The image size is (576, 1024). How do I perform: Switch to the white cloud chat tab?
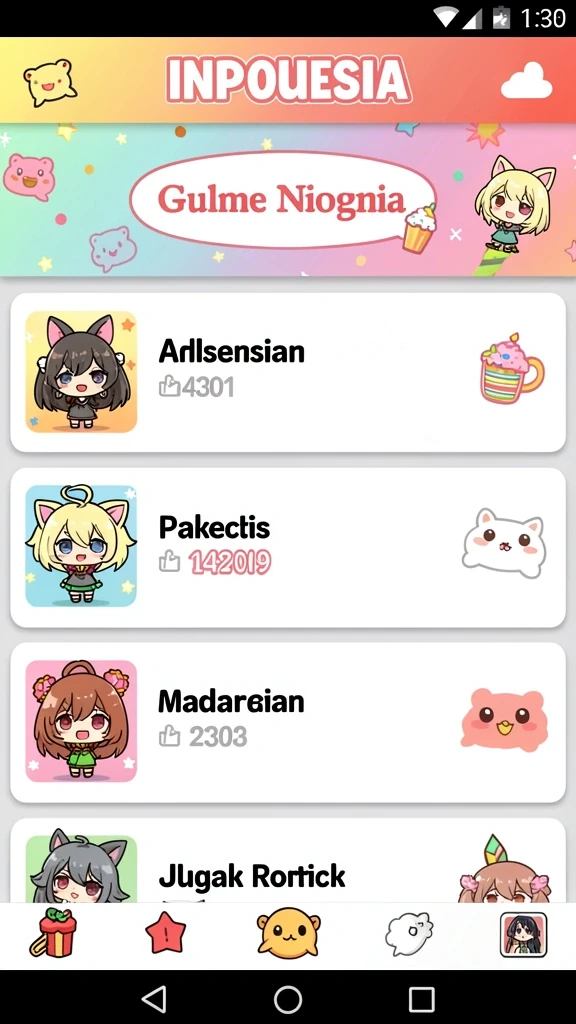(409, 934)
